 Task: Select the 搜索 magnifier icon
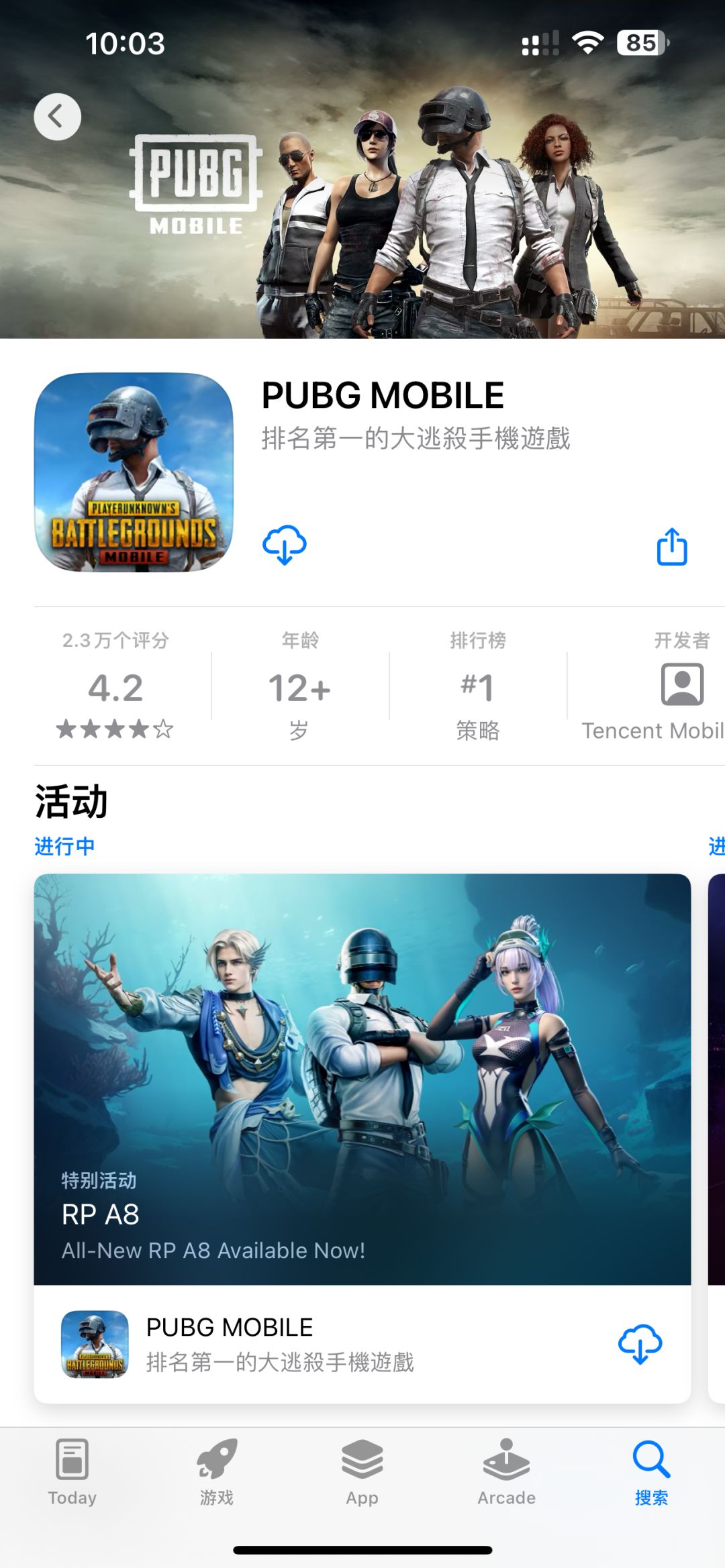pyautogui.click(x=648, y=1471)
